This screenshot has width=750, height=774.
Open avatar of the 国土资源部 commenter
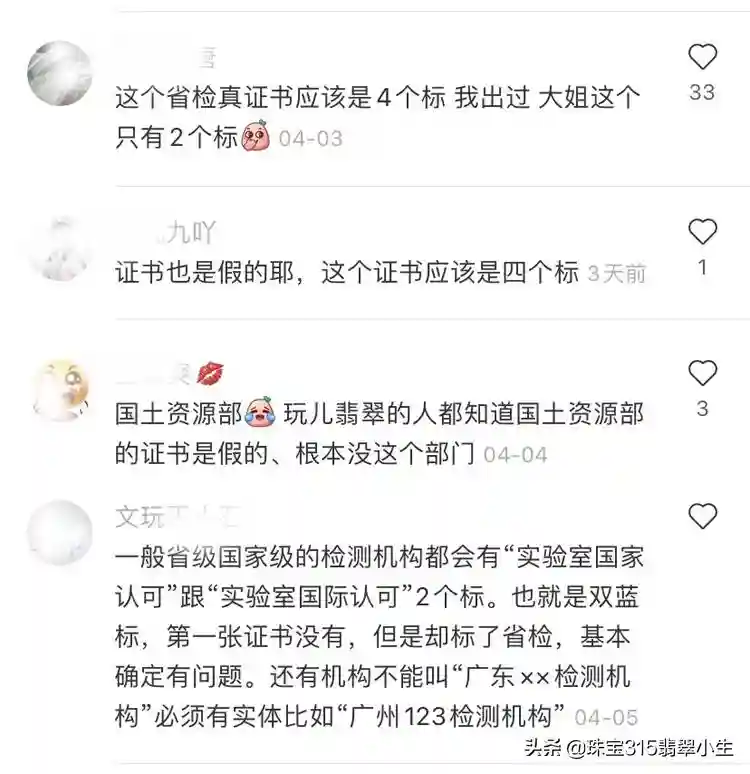[59, 389]
